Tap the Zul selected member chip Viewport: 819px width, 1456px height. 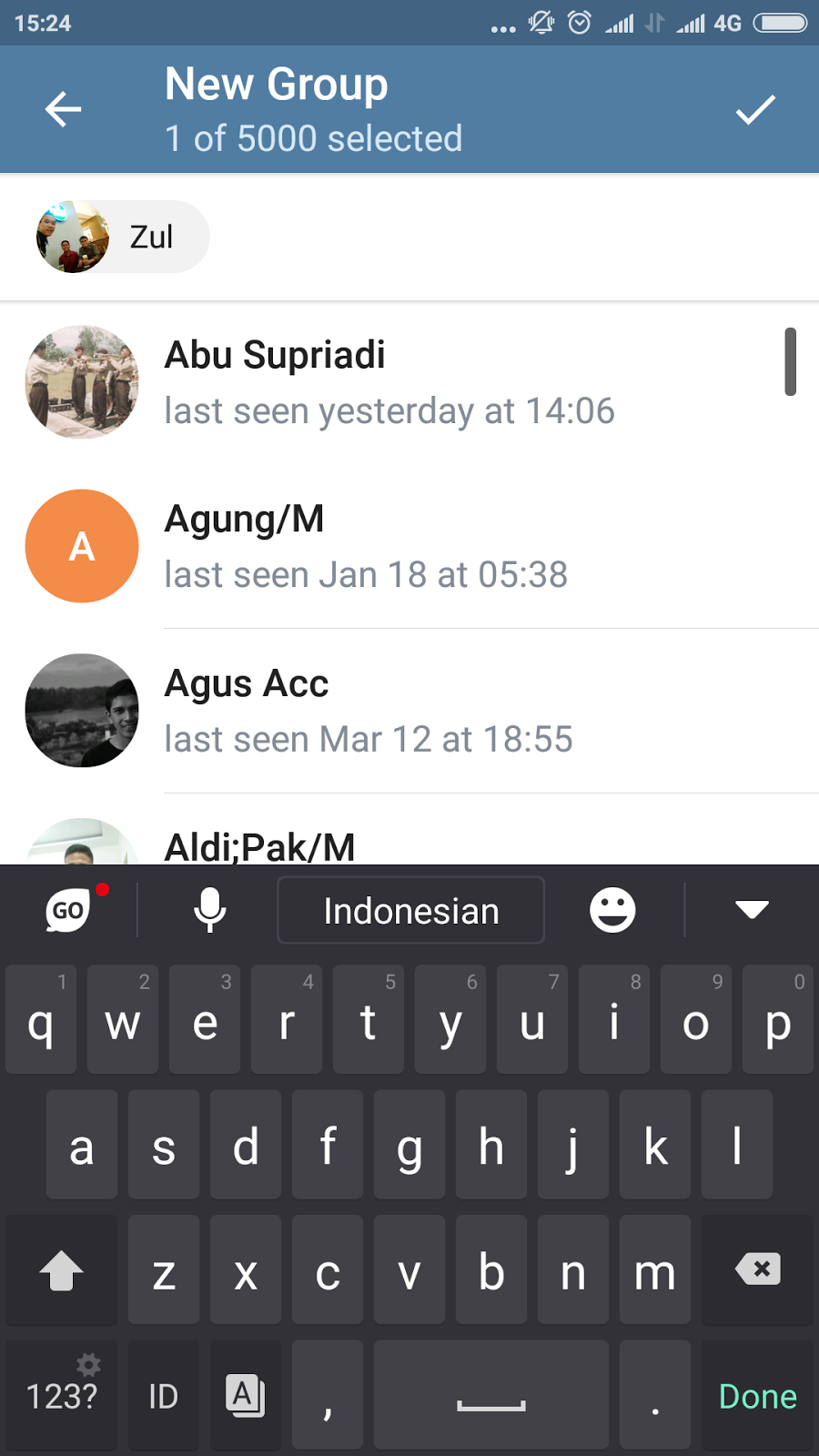(x=123, y=237)
